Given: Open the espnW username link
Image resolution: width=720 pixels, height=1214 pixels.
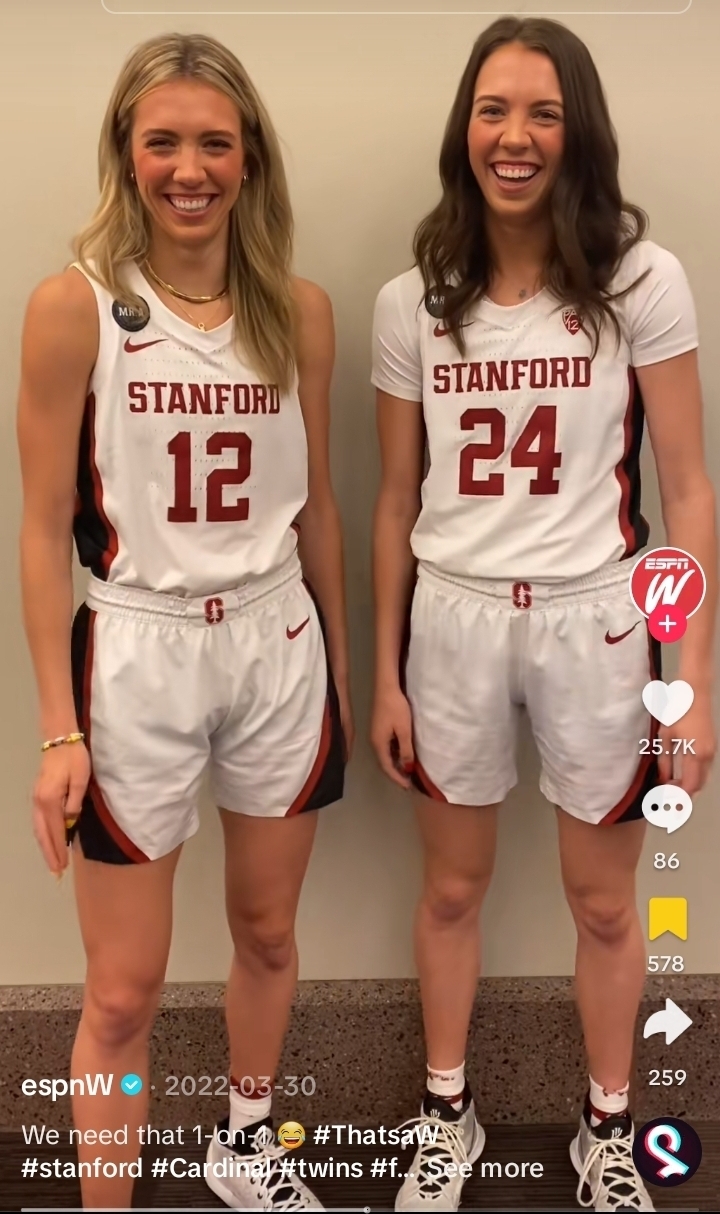Looking at the screenshot, I should 67,1085.
